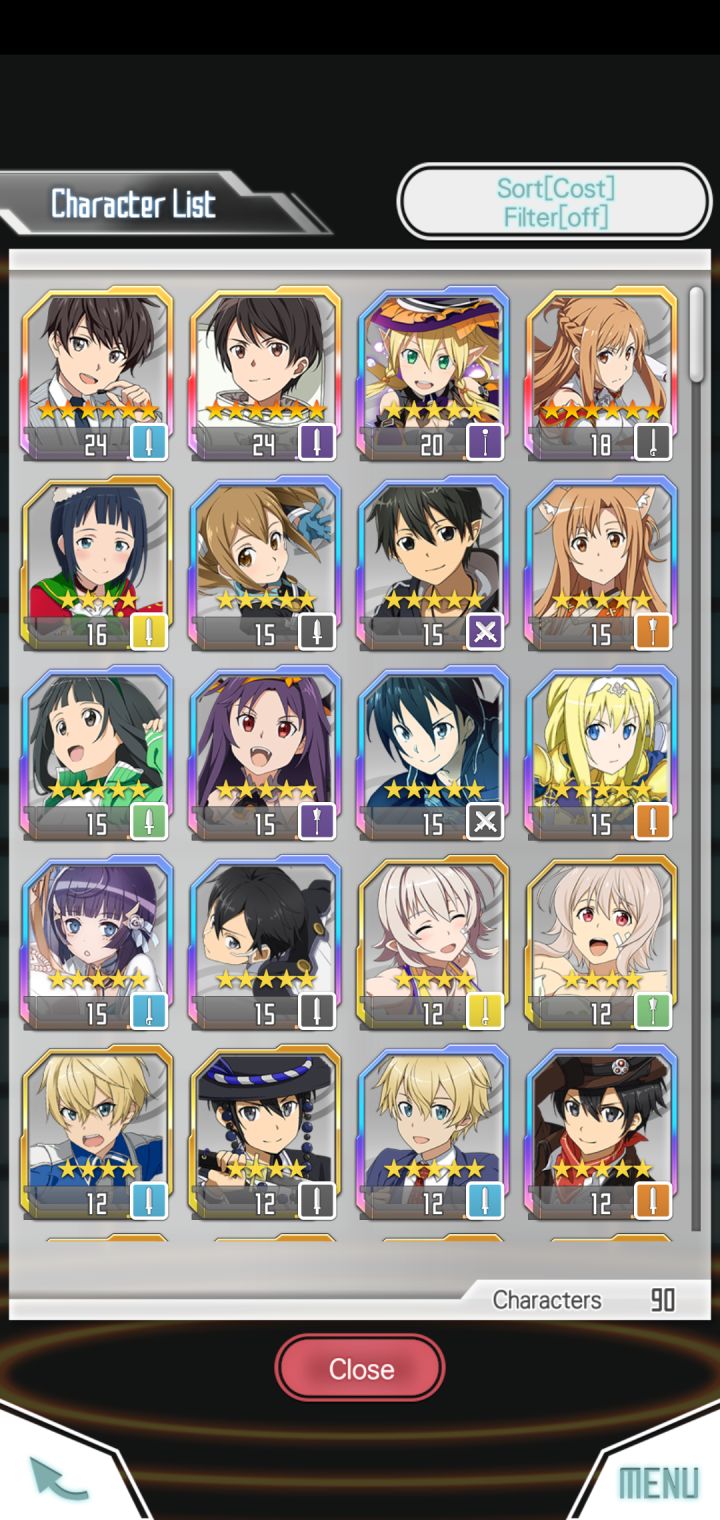Toggle the Filter setting from off

[553, 217]
